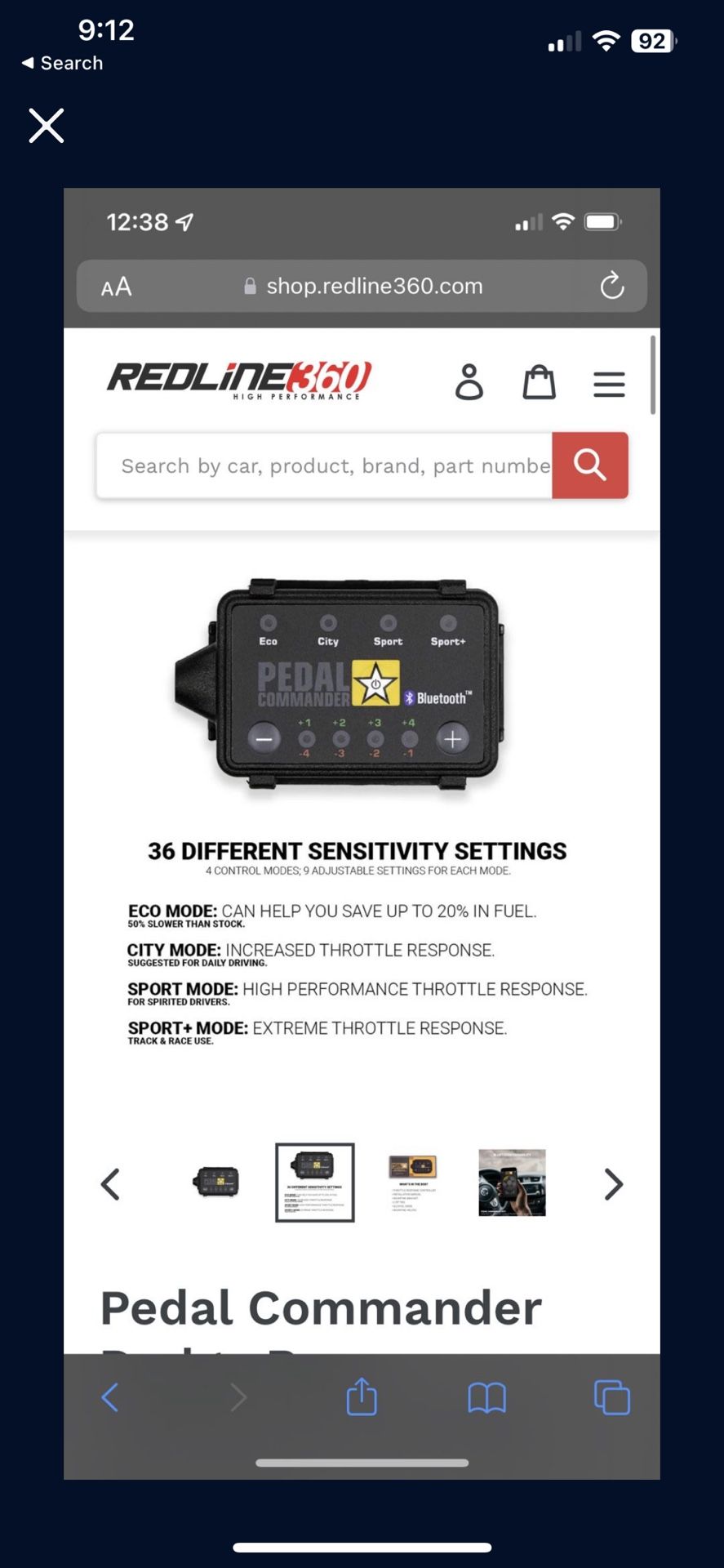The image size is (724, 1568).
Task: Close the full-screen image viewer
Action: 47,126
